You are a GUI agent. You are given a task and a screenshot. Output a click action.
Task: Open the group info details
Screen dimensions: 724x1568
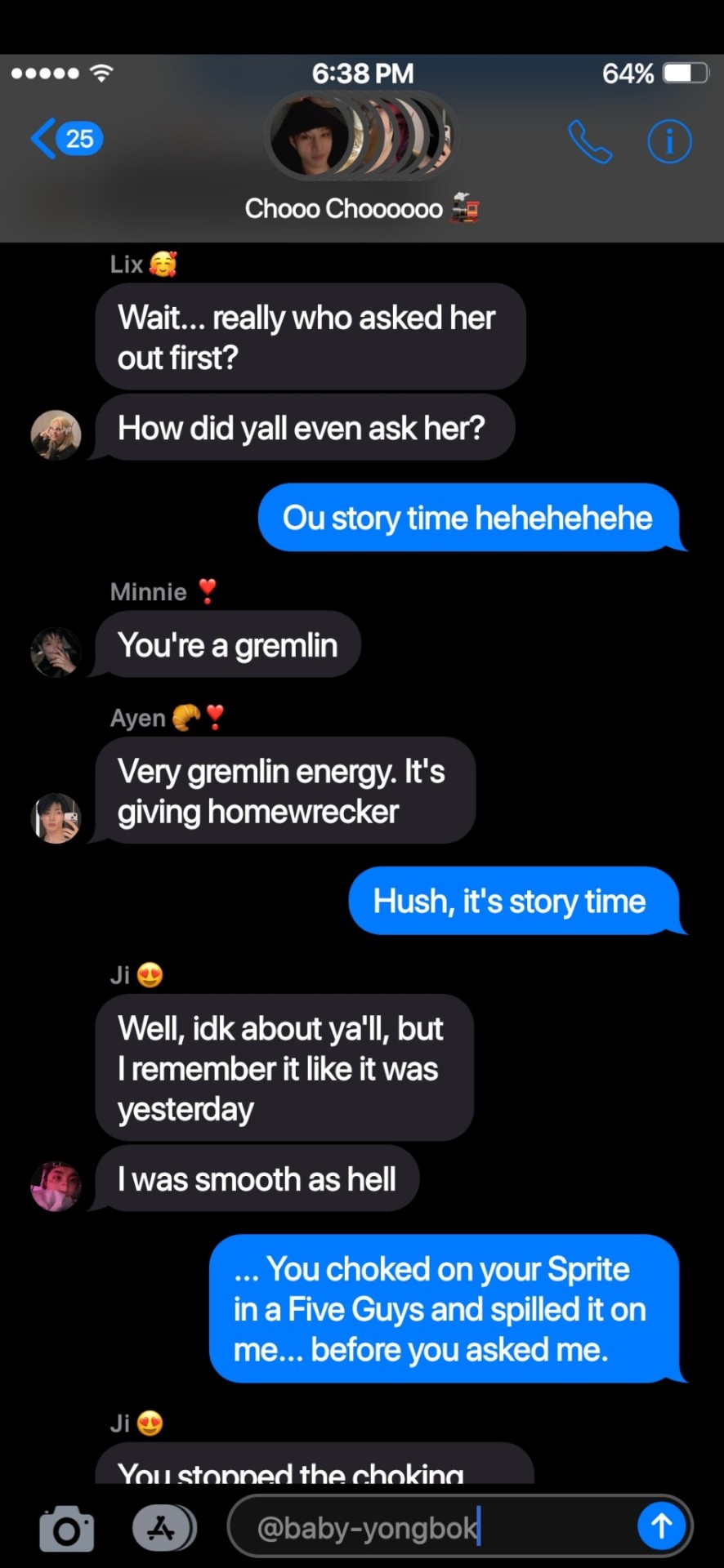(x=669, y=141)
